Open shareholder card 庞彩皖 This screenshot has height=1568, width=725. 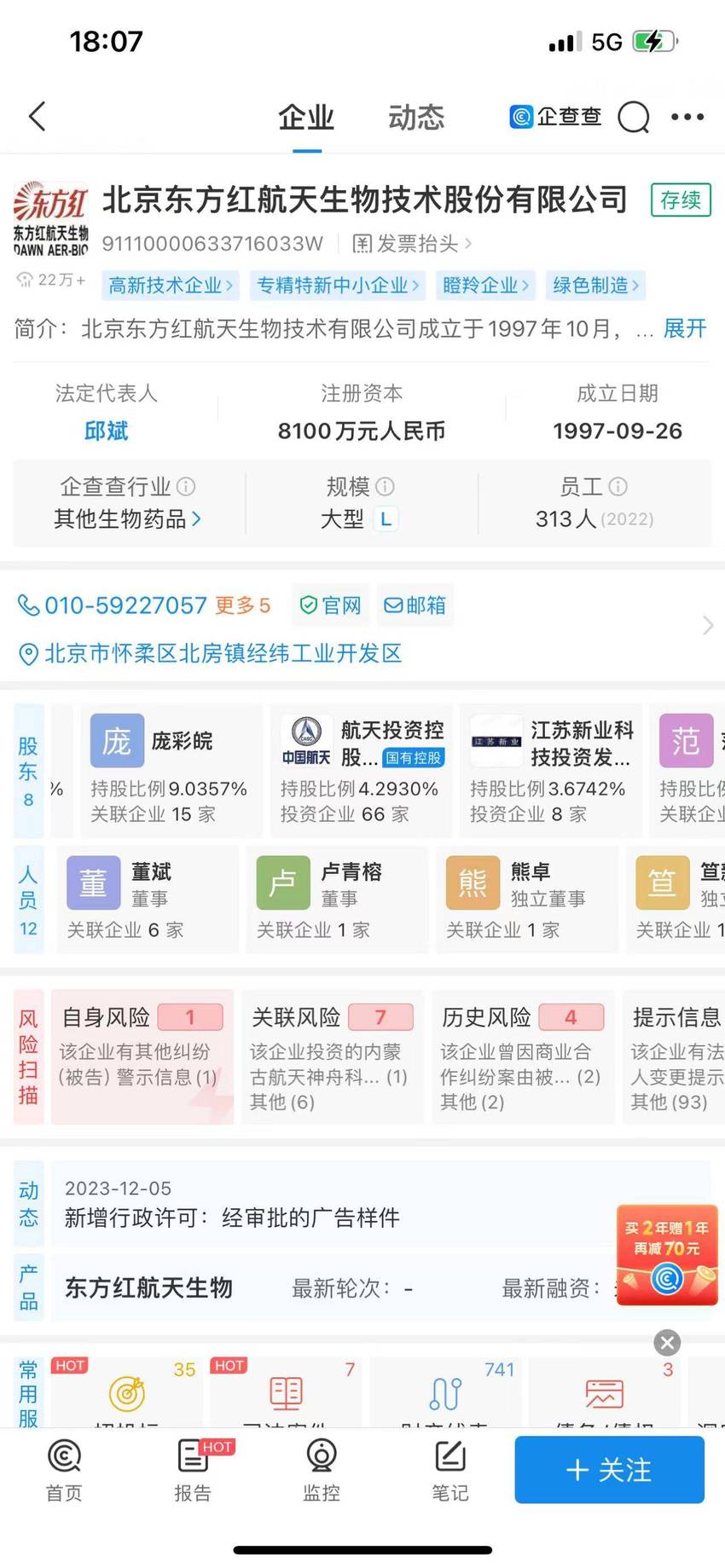point(171,770)
